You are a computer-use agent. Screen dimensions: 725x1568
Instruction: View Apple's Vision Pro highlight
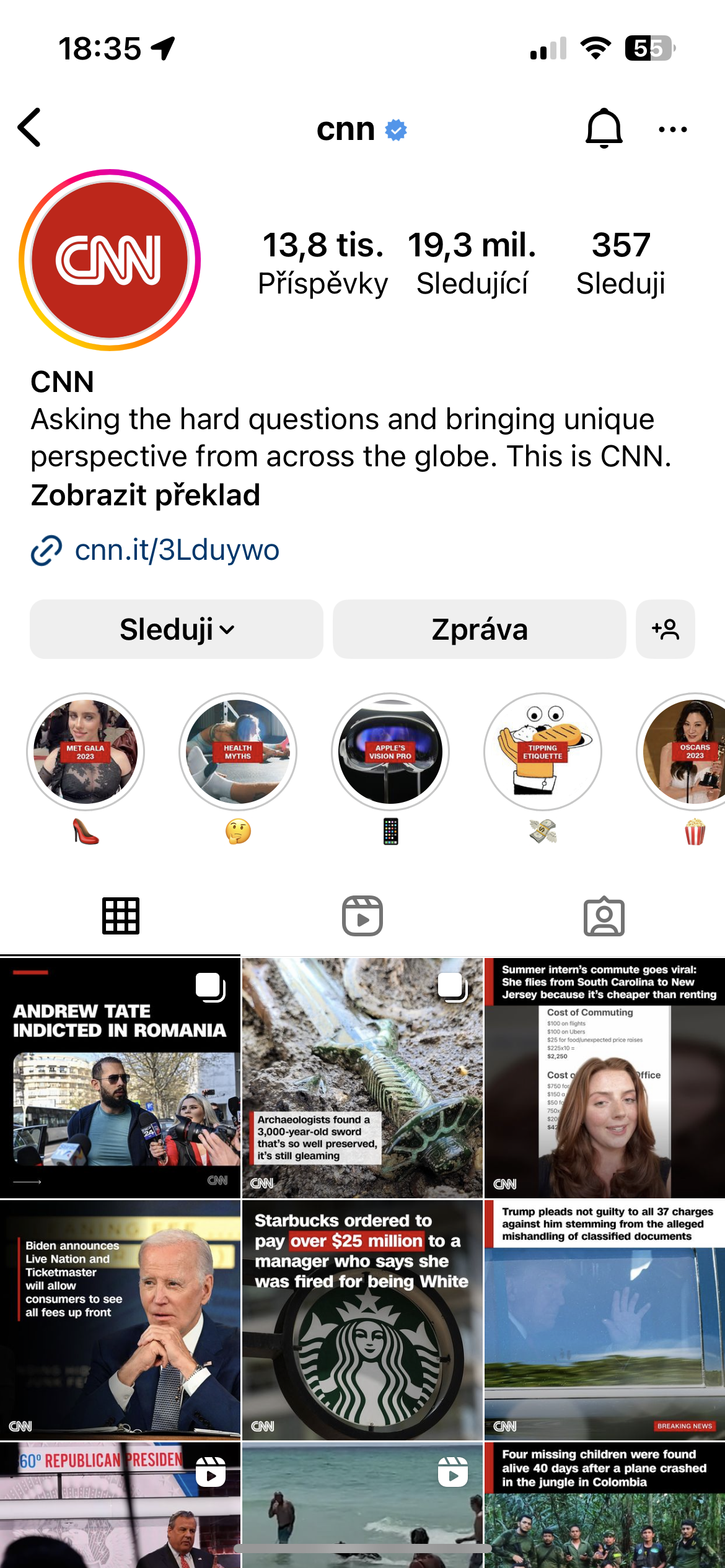point(390,752)
